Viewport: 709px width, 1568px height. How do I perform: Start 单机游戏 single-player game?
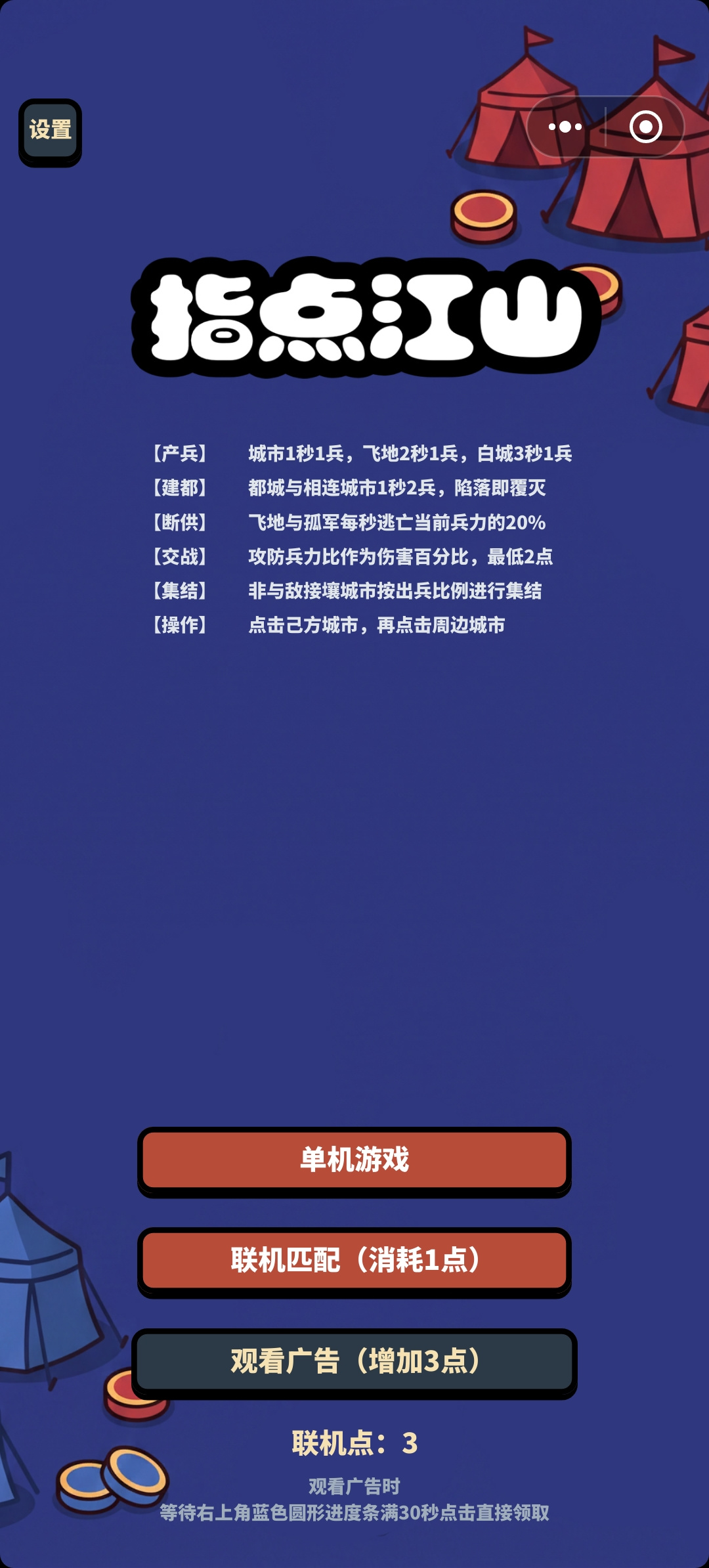tap(354, 1161)
